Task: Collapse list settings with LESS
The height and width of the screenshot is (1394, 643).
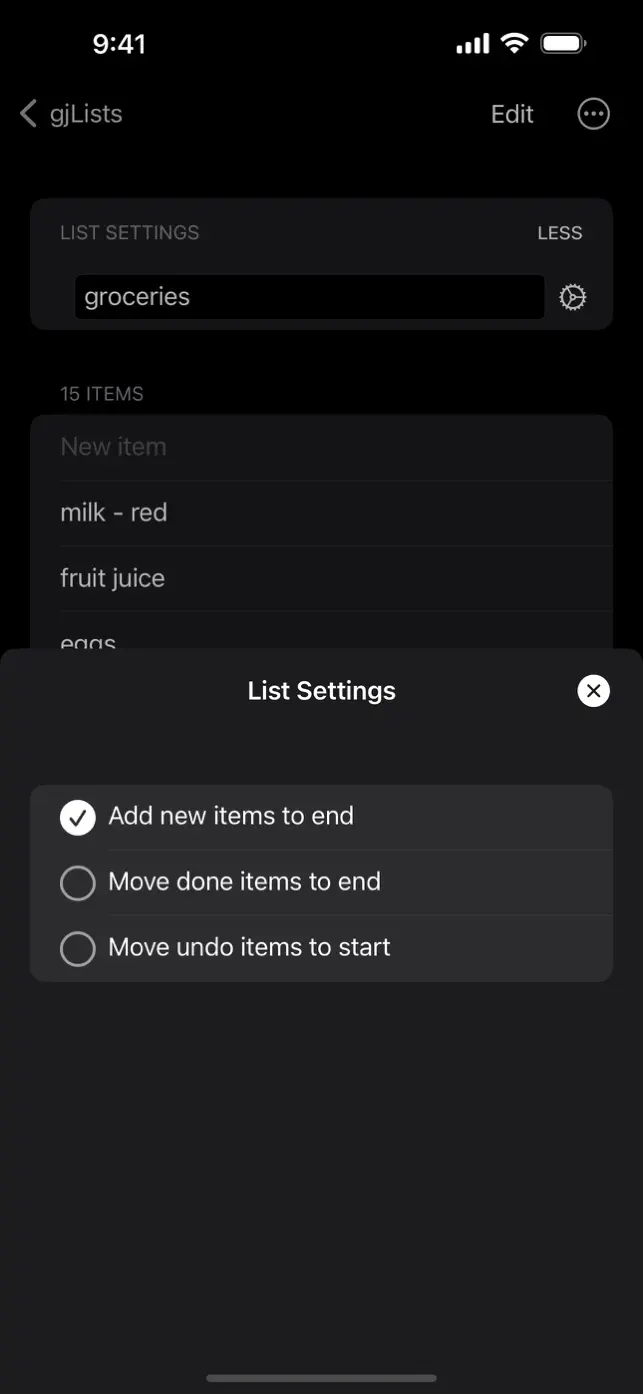Action: tap(559, 233)
